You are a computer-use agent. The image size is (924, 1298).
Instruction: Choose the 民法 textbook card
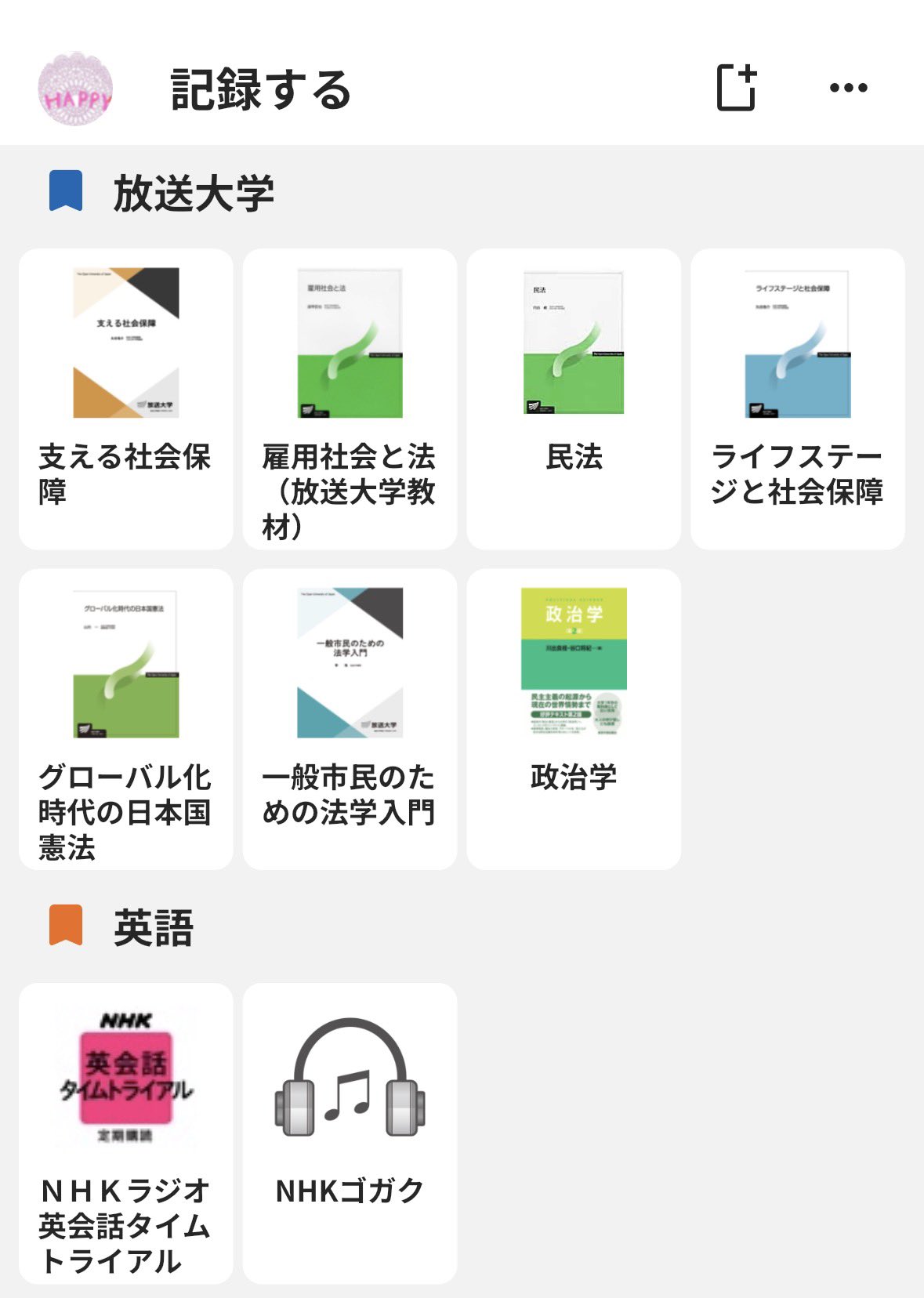pyautogui.click(x=574, y=398)
